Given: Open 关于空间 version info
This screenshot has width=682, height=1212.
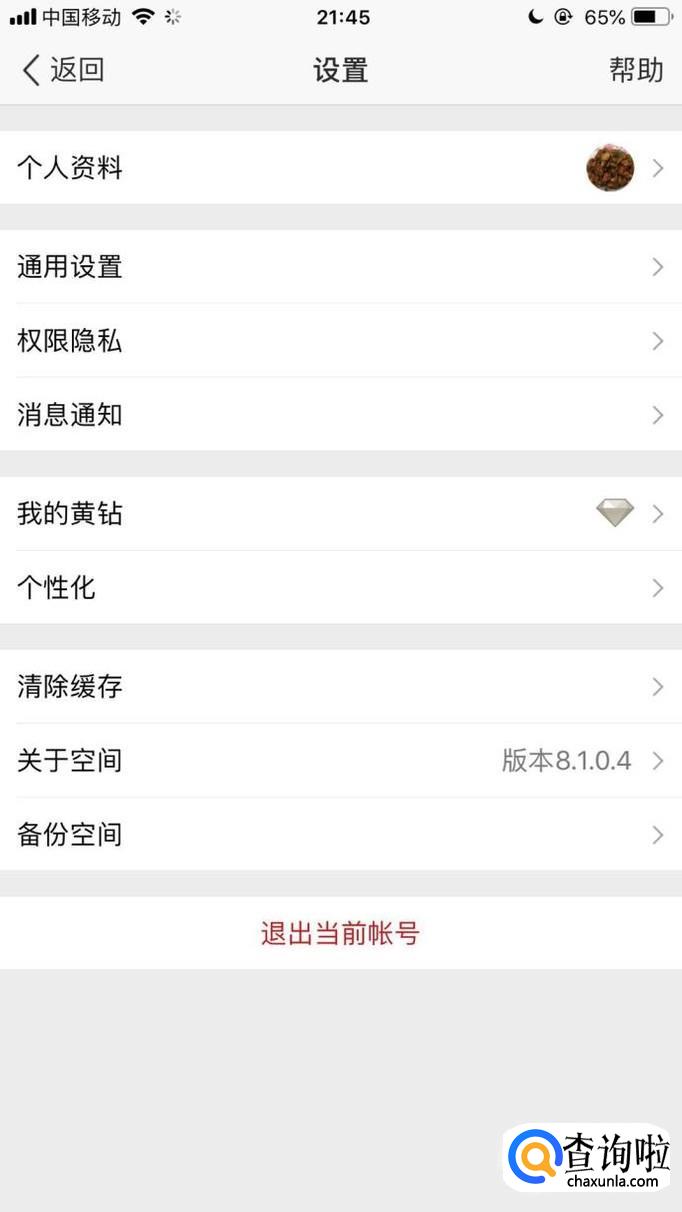Looking at the screenshot, I should [x=340, y=761].
